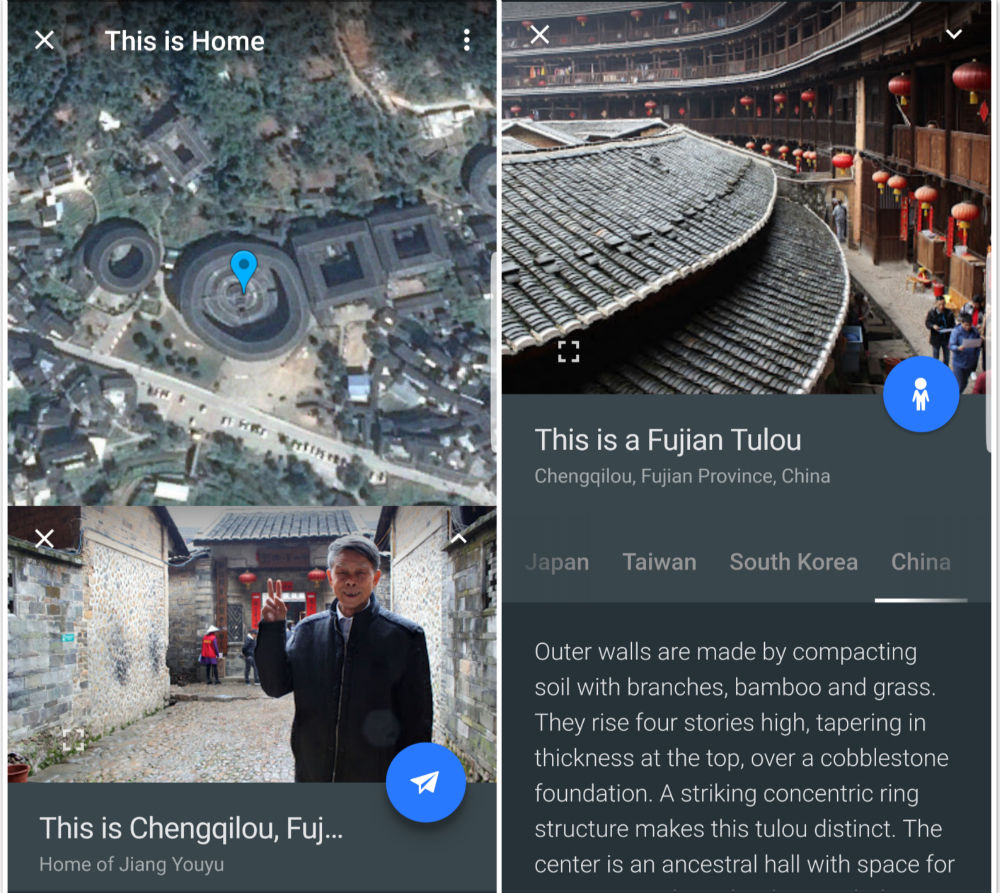Collapse the Fujian Tulou panel with chevron
Screen dimensions: 1000x893
coord(953,35)
